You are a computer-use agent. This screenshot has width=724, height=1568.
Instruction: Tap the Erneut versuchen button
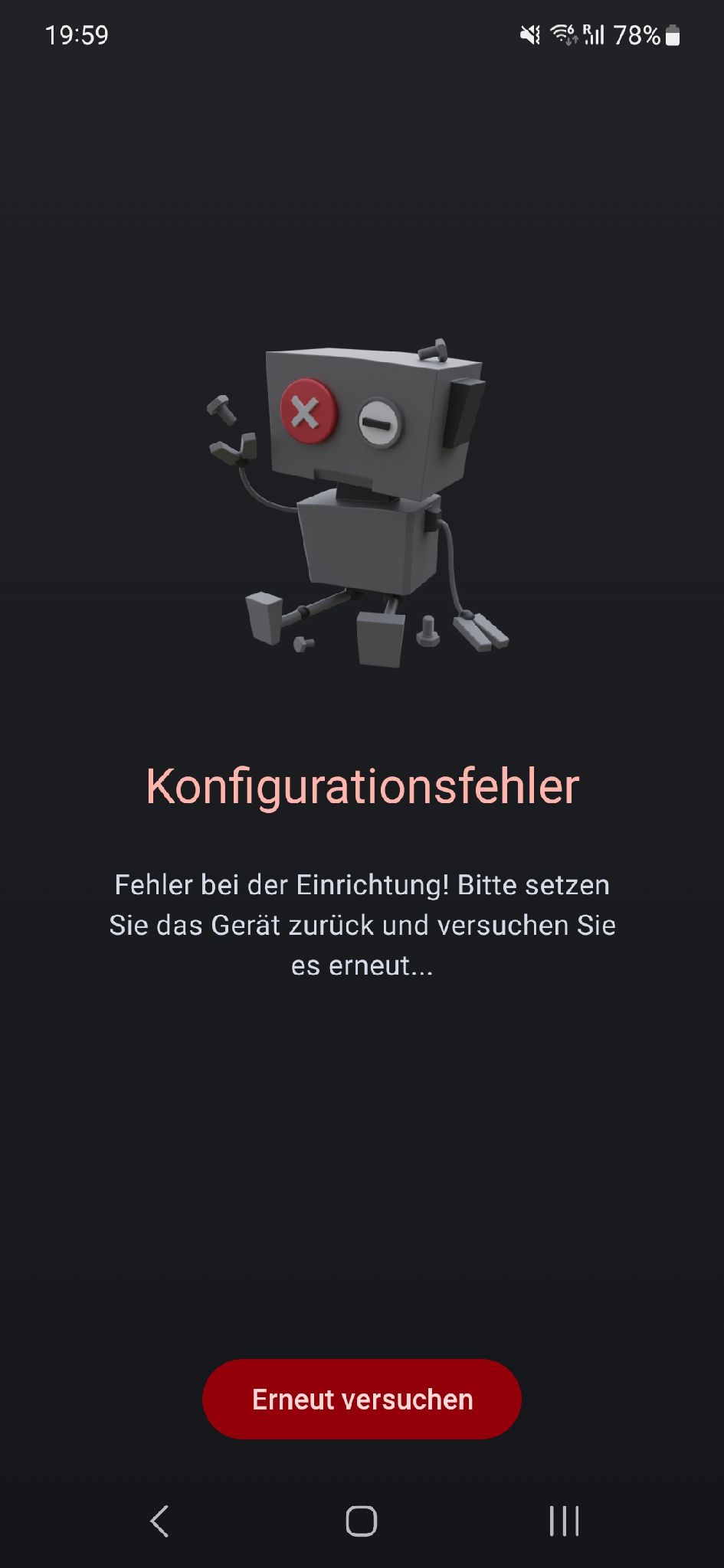pyautogui.click(x=362, y=1399)
